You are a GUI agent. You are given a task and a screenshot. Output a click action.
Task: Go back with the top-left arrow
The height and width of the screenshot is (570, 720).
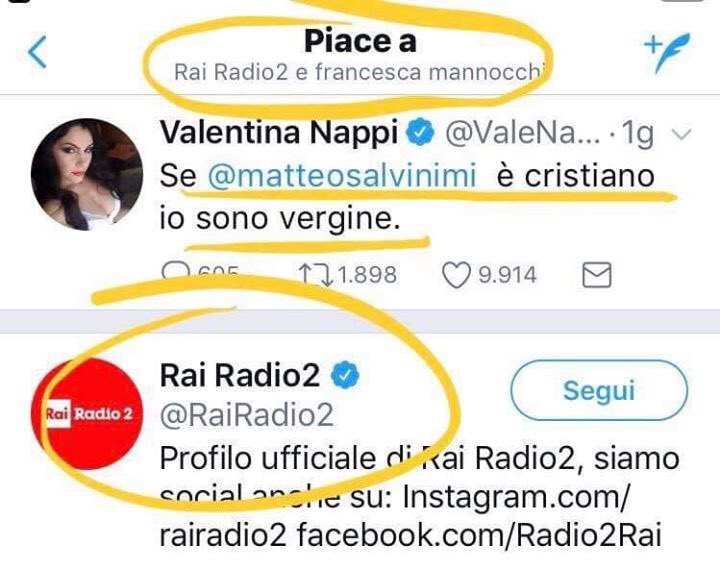(37, 52)
